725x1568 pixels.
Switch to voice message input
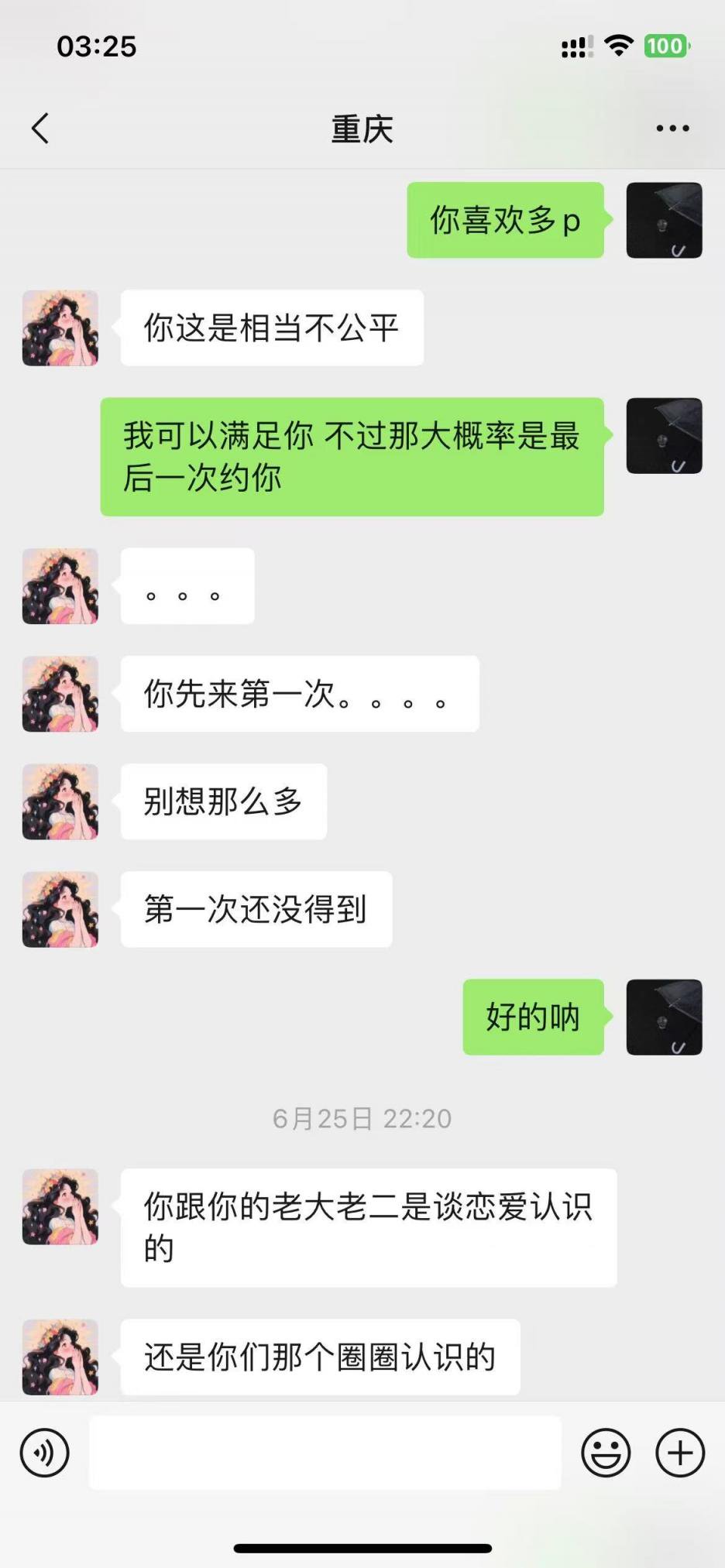tap(45, 1453)
